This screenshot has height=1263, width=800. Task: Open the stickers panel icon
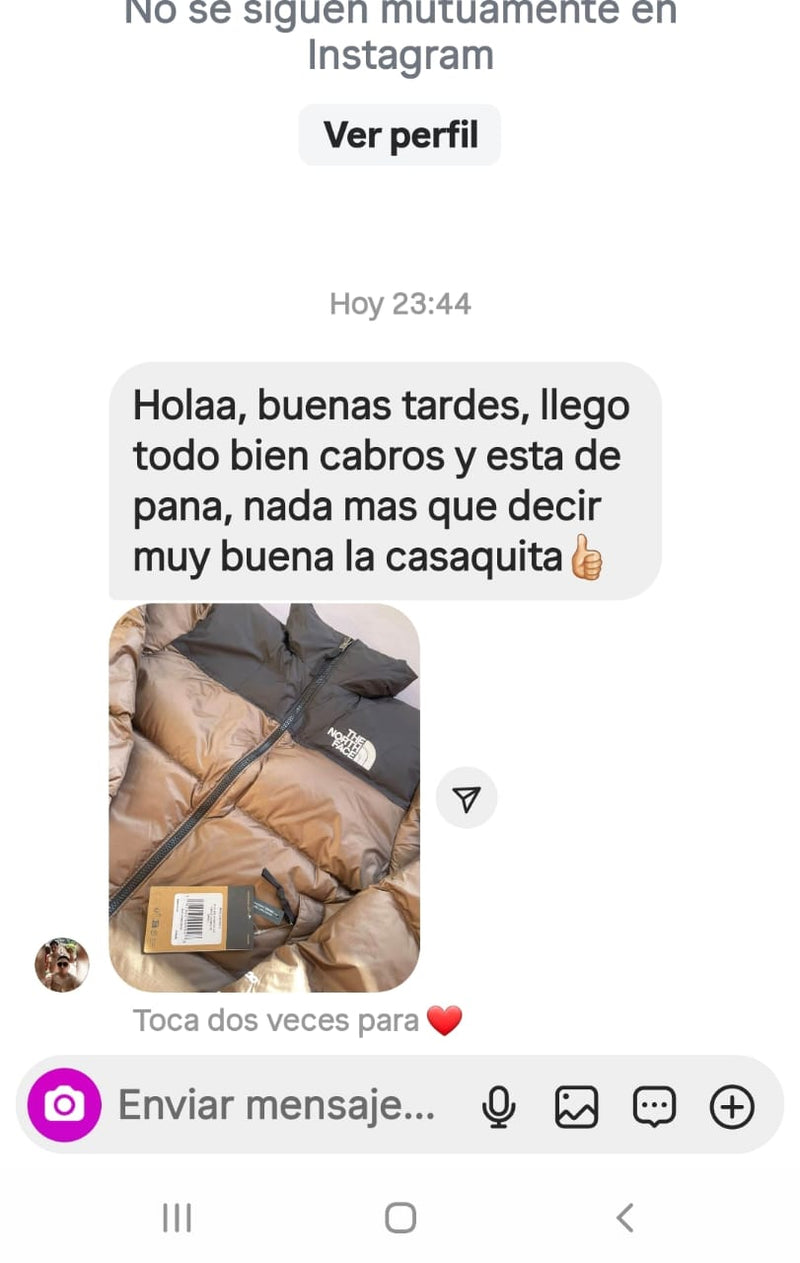pyautogui.click(x=654, y=1106)
